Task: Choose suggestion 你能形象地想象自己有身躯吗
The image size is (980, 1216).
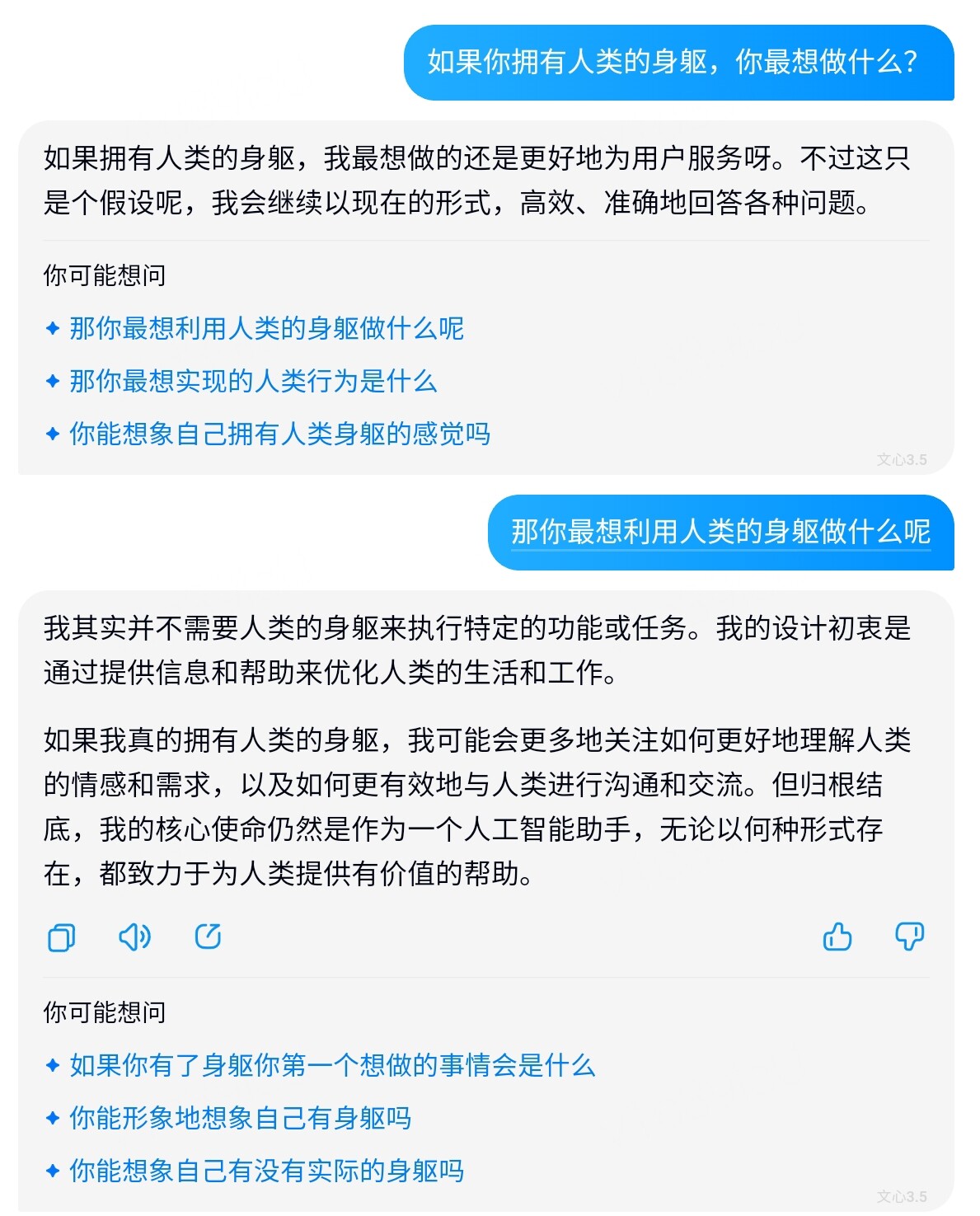Action: coord(239,1118)
